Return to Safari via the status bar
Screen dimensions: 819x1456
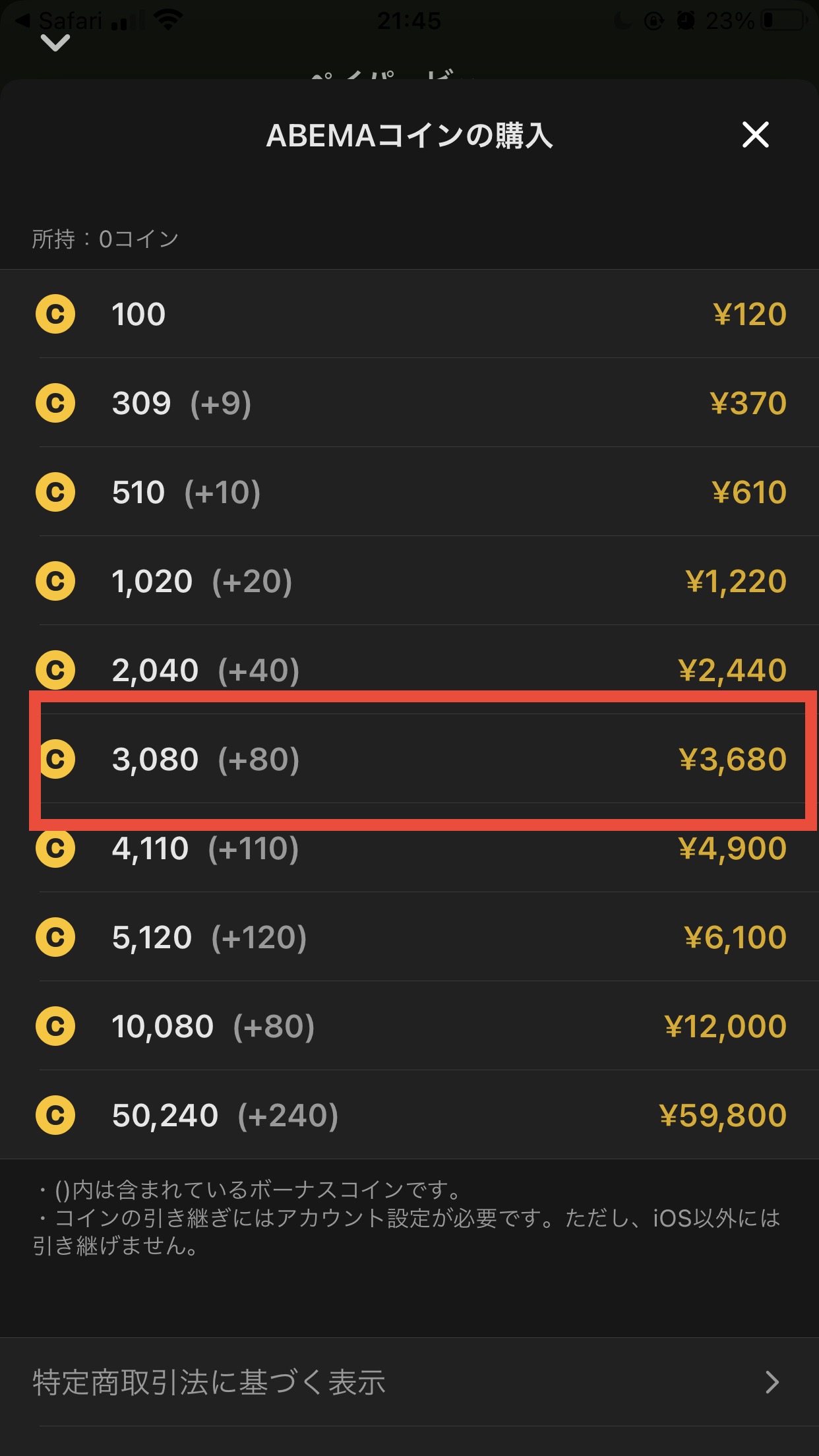coord(59,20)
